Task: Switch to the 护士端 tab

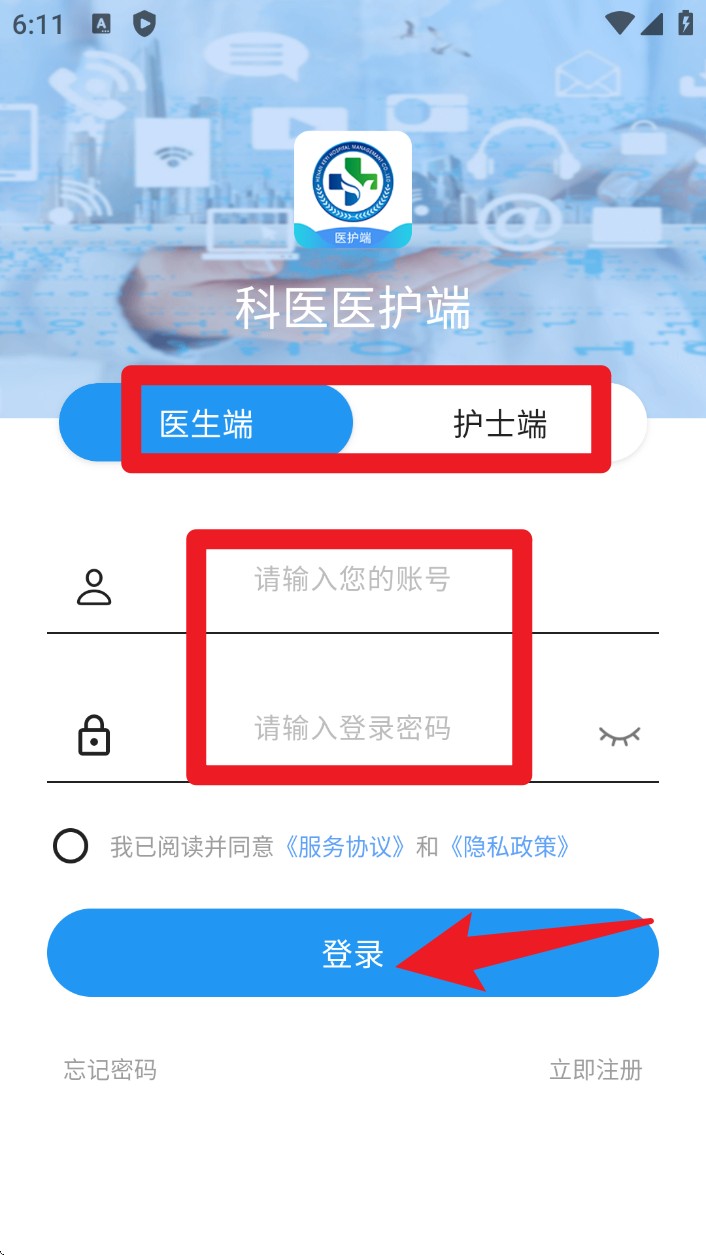Action: [500, 423]
